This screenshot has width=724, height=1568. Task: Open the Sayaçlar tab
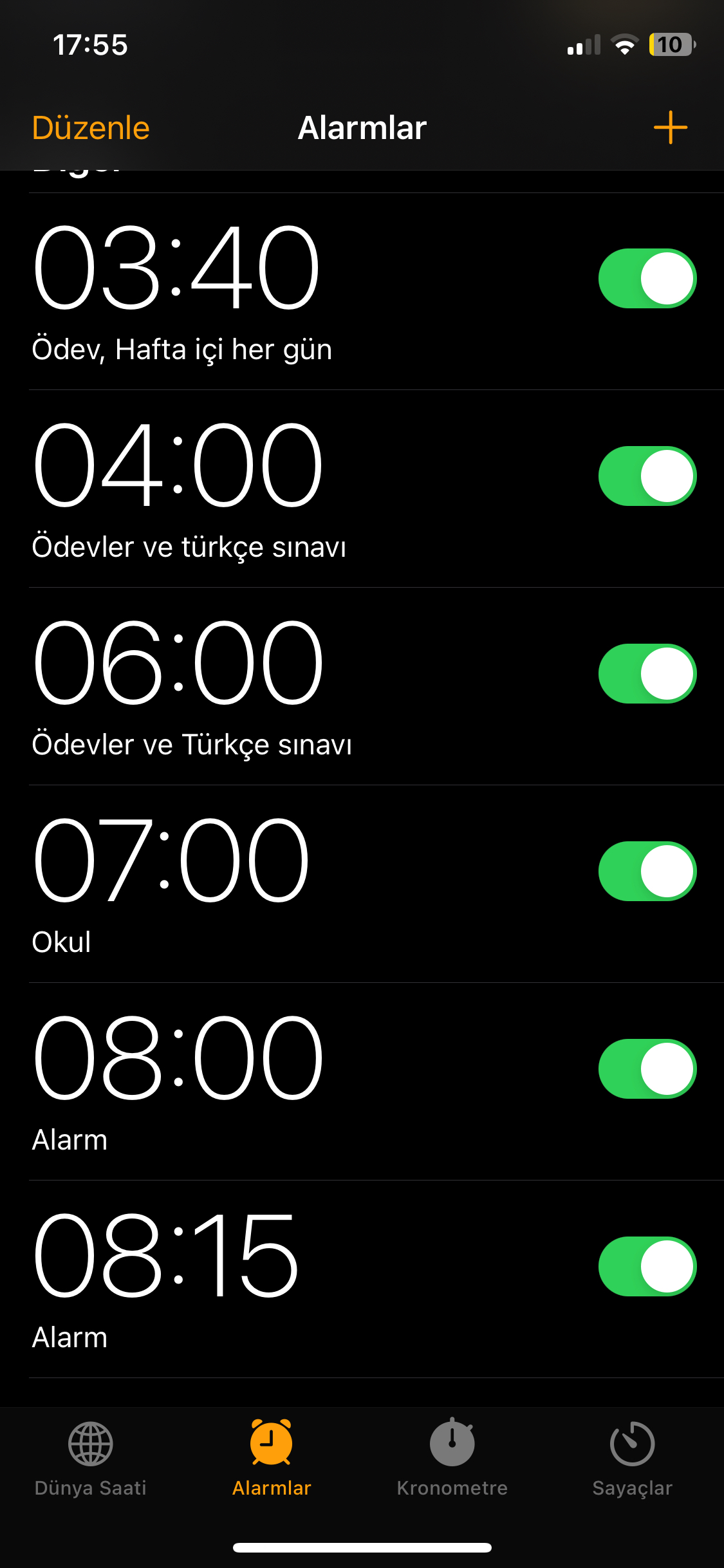pyautogui.click(x=633, y=1458)
